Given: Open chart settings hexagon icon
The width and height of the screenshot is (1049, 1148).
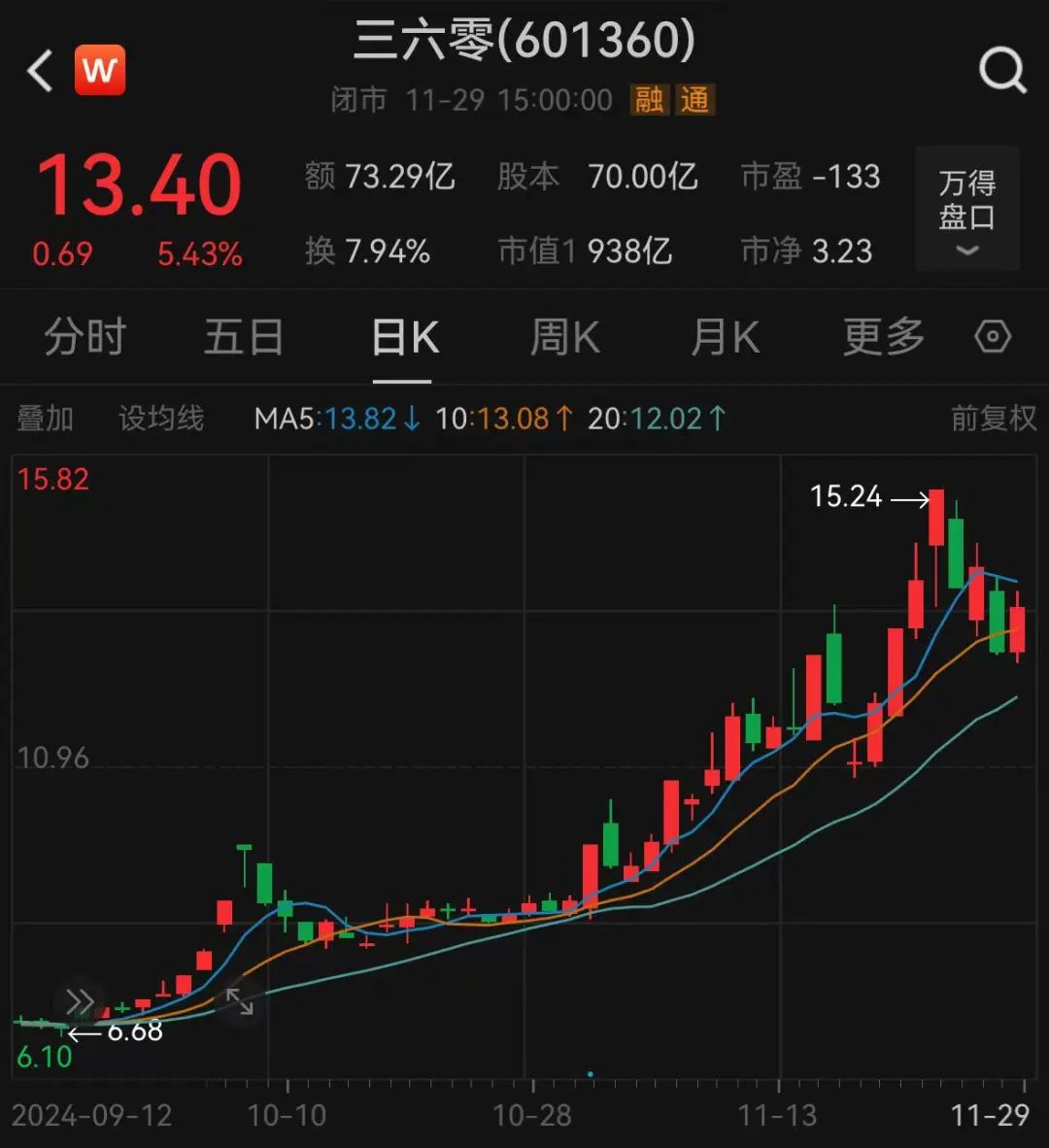Looking at the screenshot, I should [x=993, y=338].
